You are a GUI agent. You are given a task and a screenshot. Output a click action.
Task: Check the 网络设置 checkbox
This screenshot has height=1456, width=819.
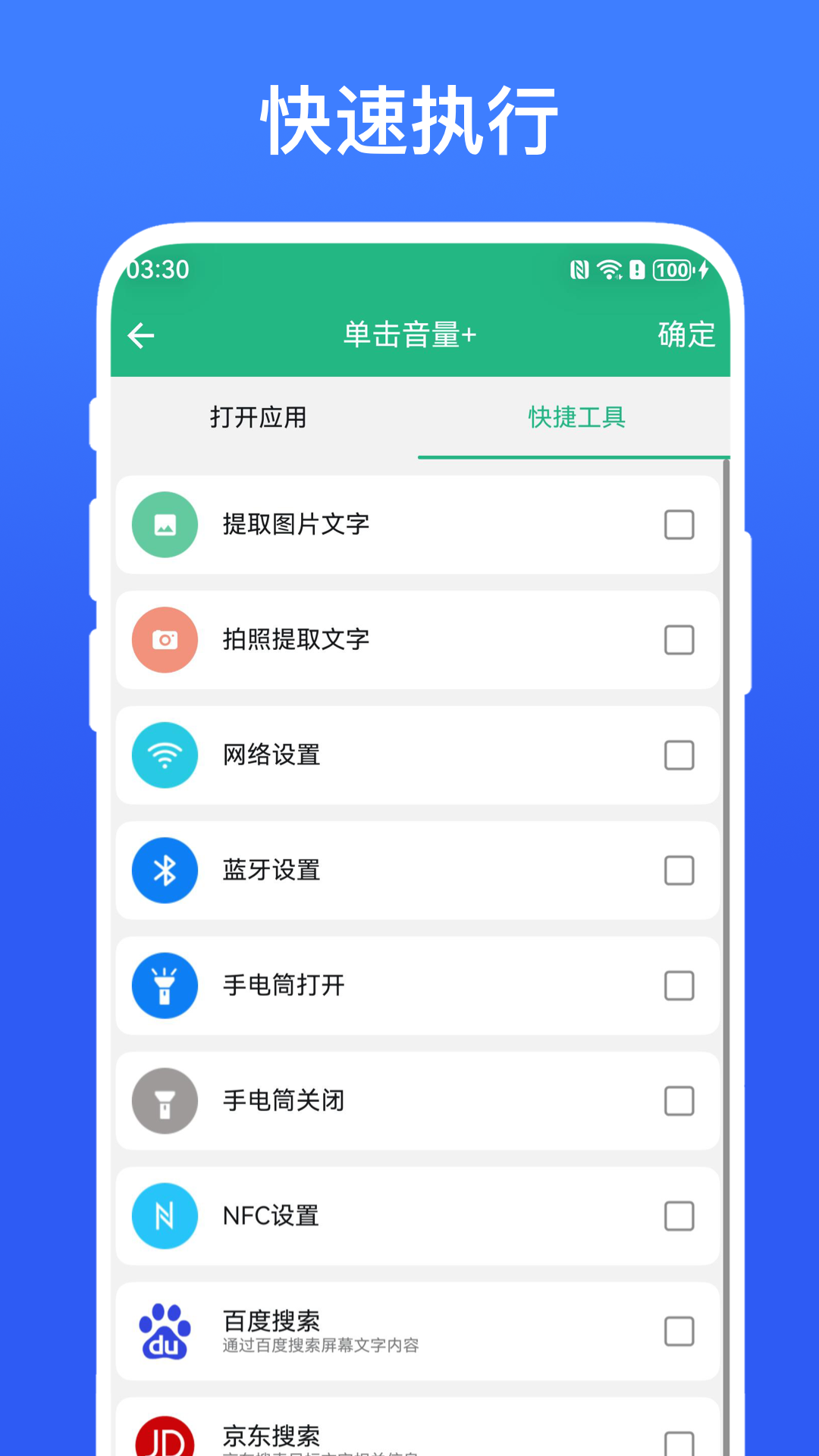[x=679, y=755]
